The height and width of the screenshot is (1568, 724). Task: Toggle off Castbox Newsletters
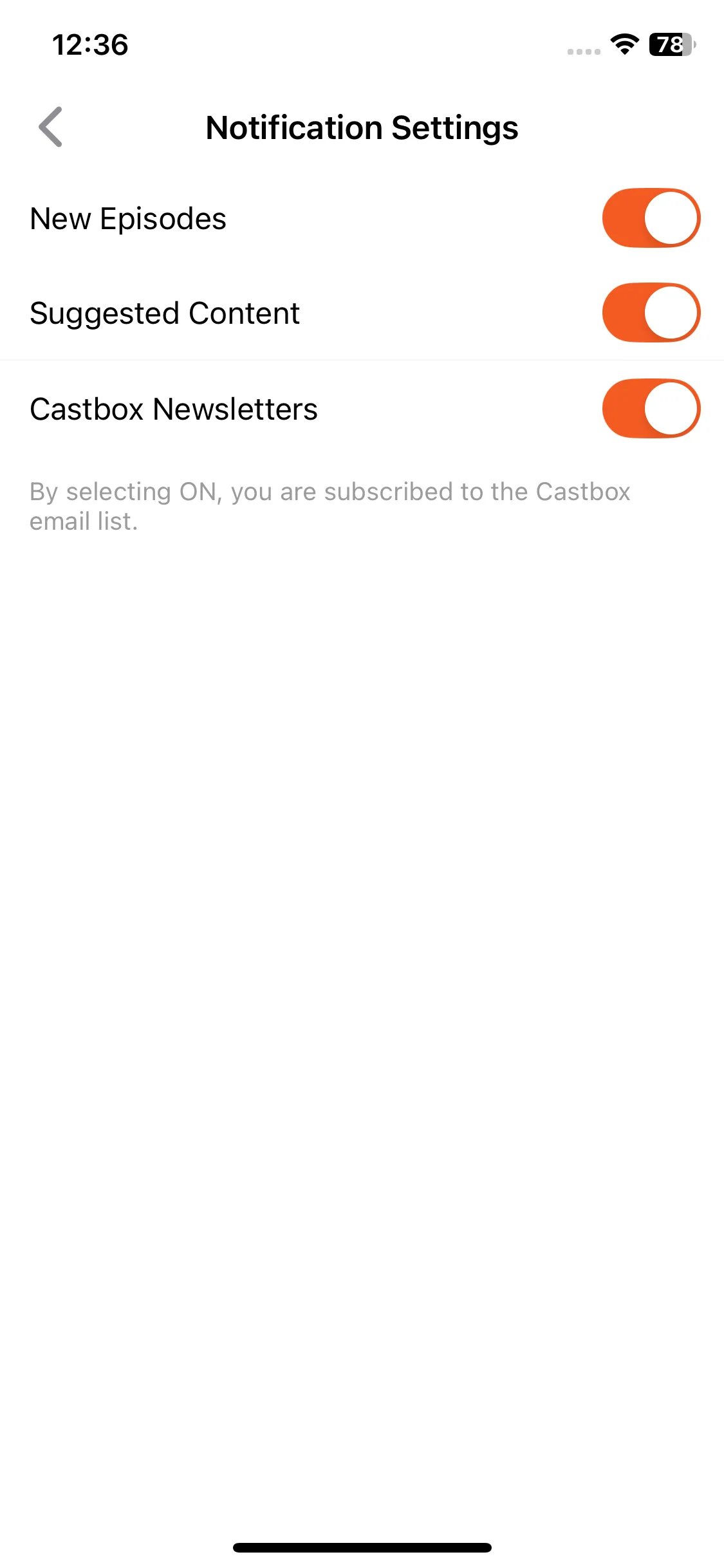[x=651, y=409]
